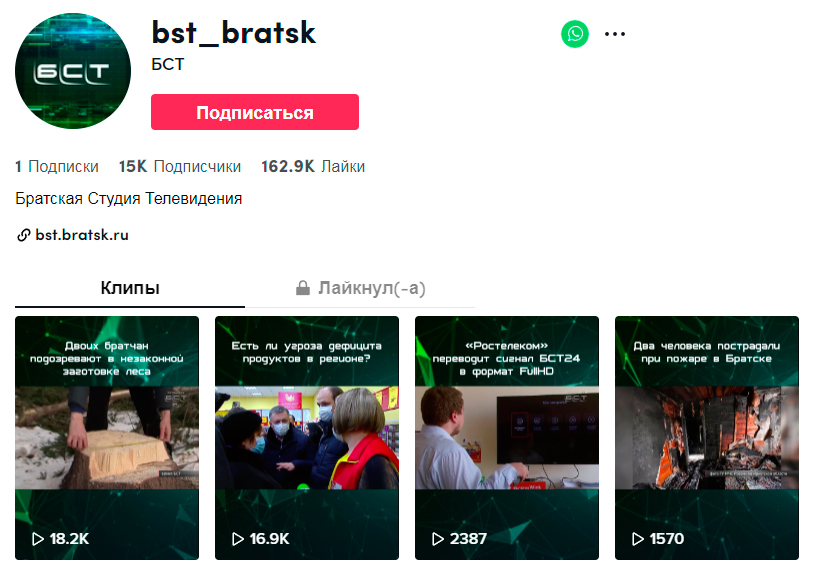This screenshot has width=813, height=574.
Task: Open the Ростелеком БСТ24 FullHD clip
Action: point(507,438)
